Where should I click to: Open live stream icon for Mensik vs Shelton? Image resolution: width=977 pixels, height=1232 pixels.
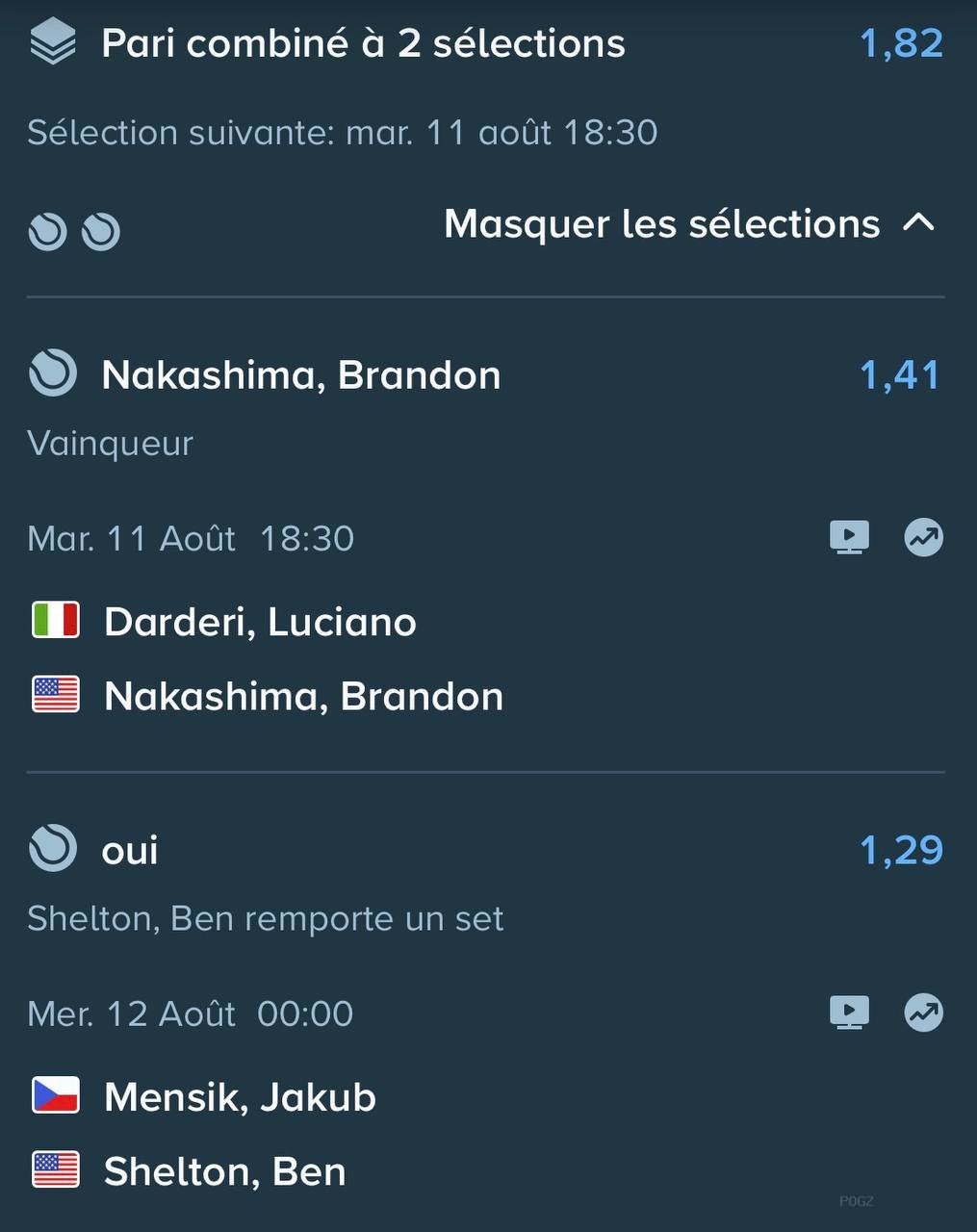tap(849, 1013)
